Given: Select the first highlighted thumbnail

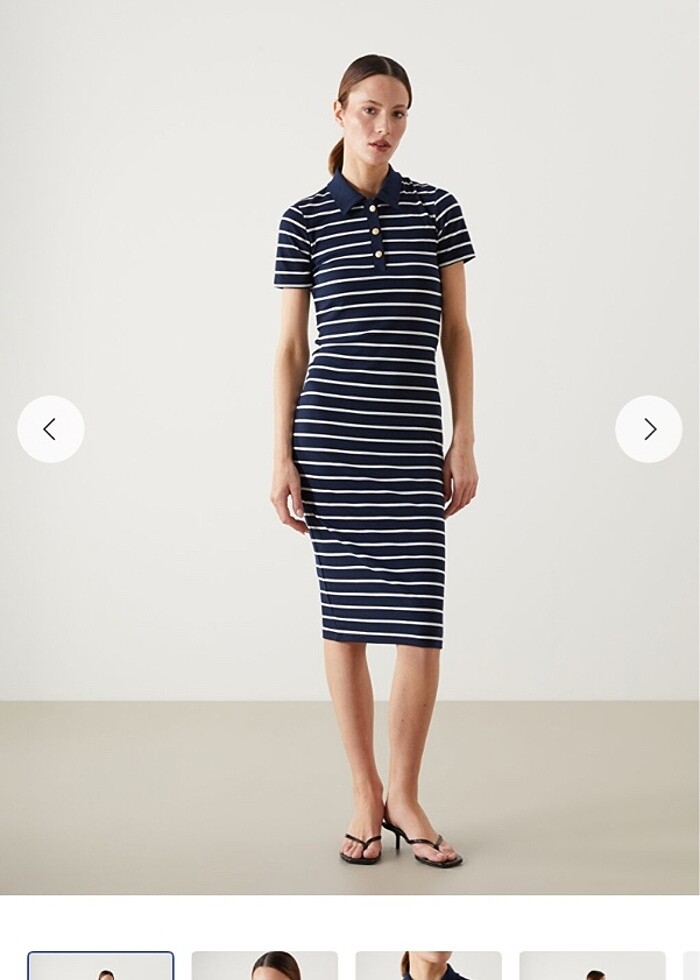Looking at the screenshot, I should tap(100, 966).
